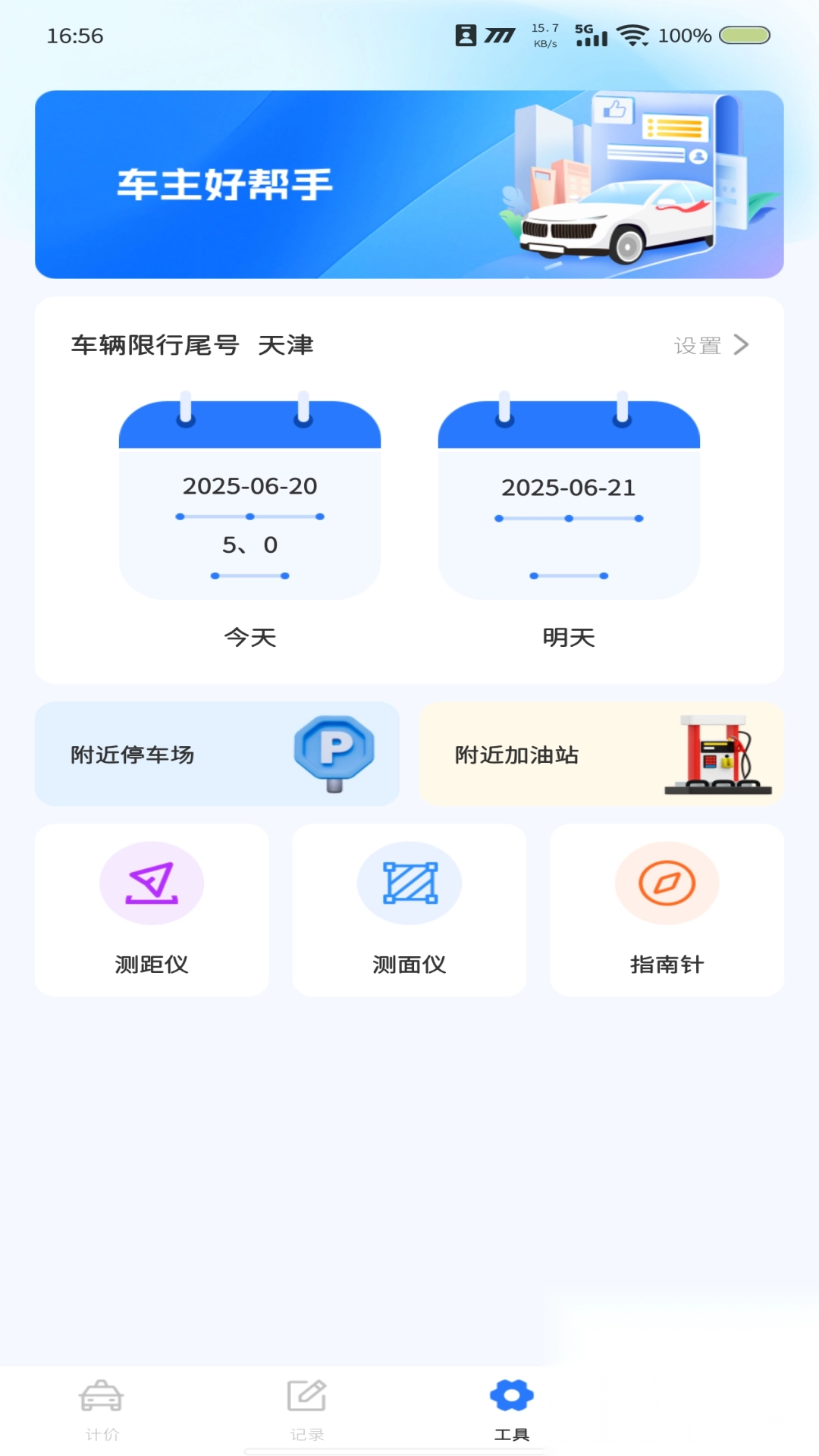
Task: Launch the 测面仪 area meter
Action: (409, 909)
